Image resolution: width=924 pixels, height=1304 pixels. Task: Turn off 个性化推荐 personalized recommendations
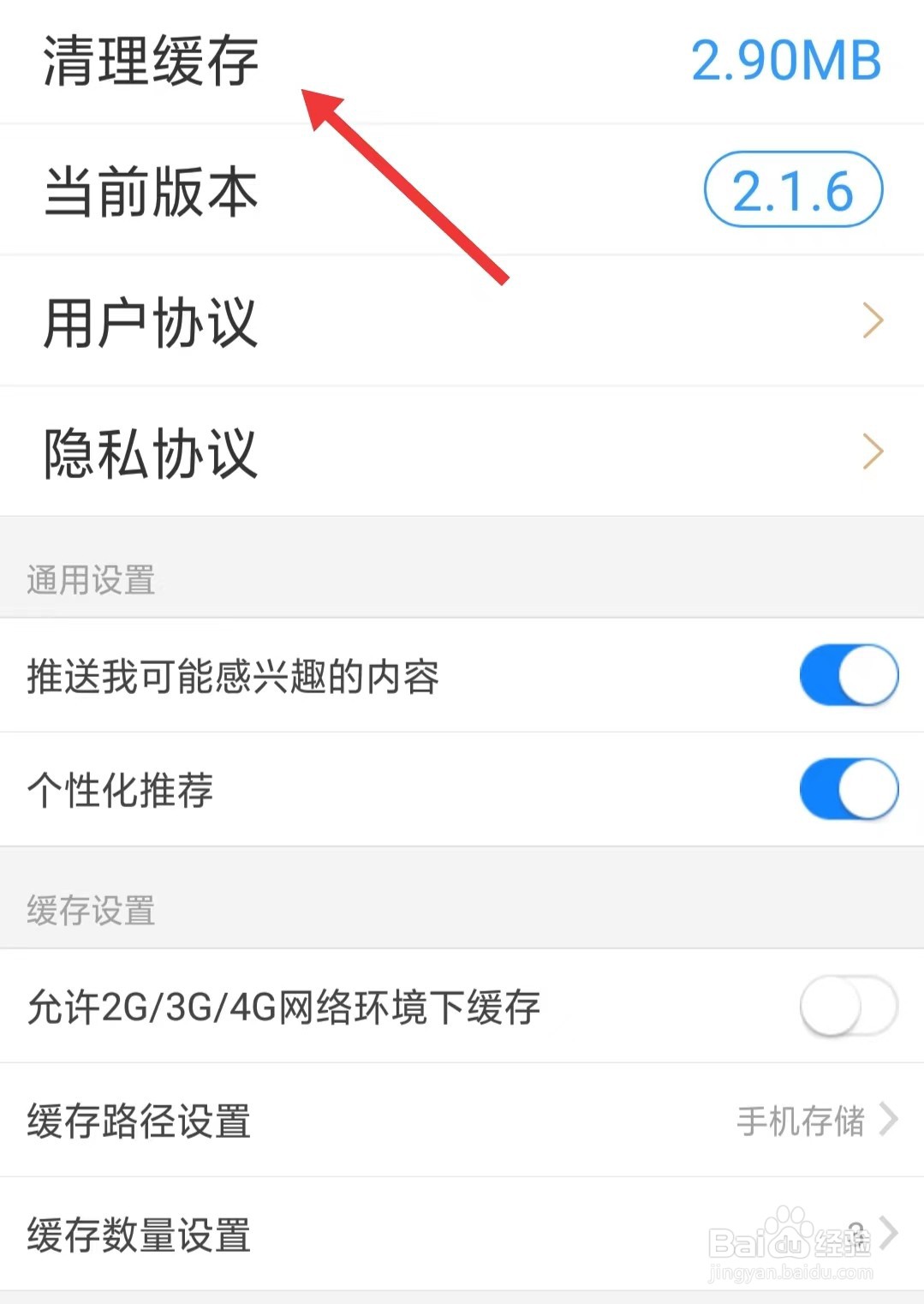point(848,789)
